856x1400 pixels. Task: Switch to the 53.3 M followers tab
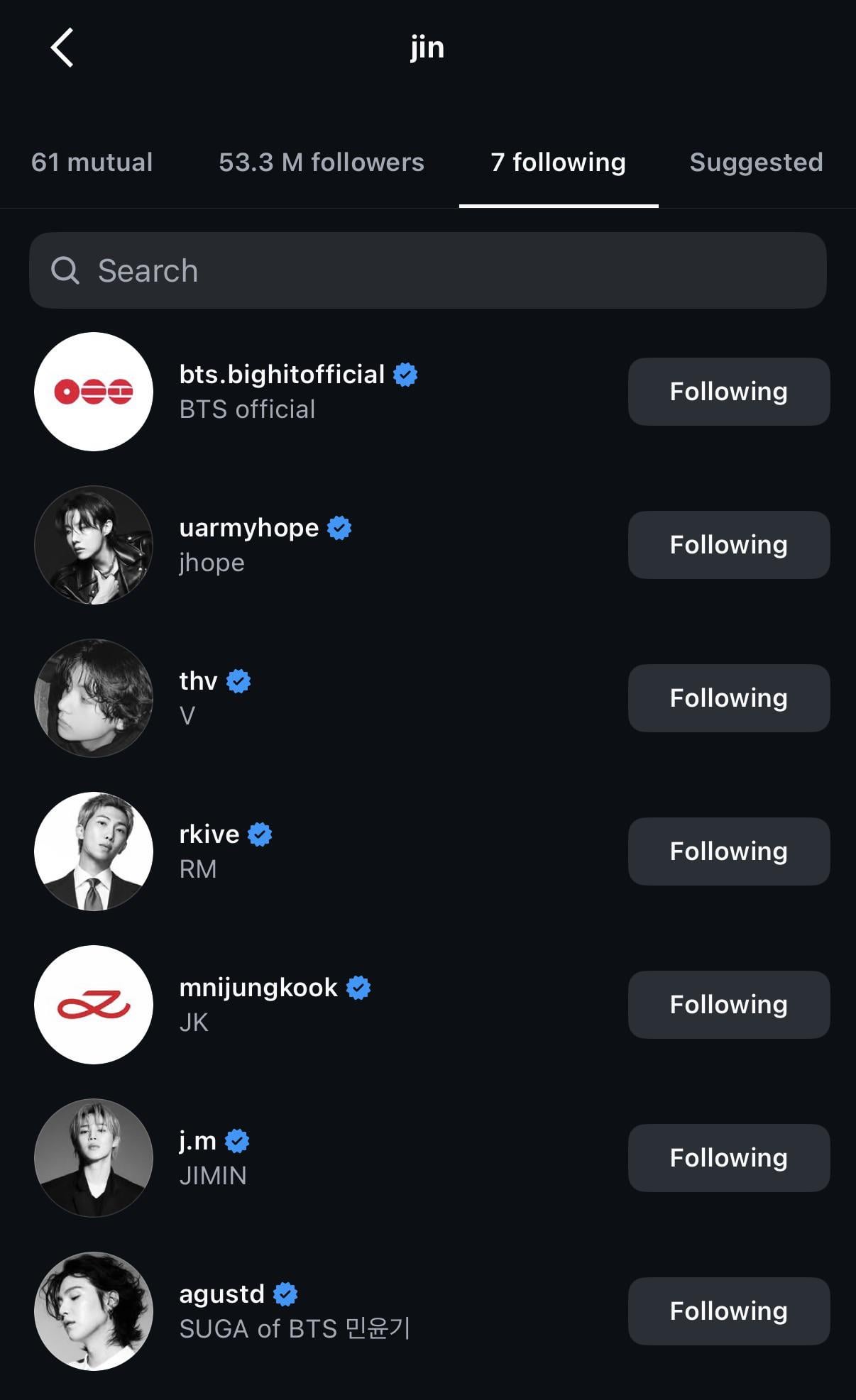(321, 162)
